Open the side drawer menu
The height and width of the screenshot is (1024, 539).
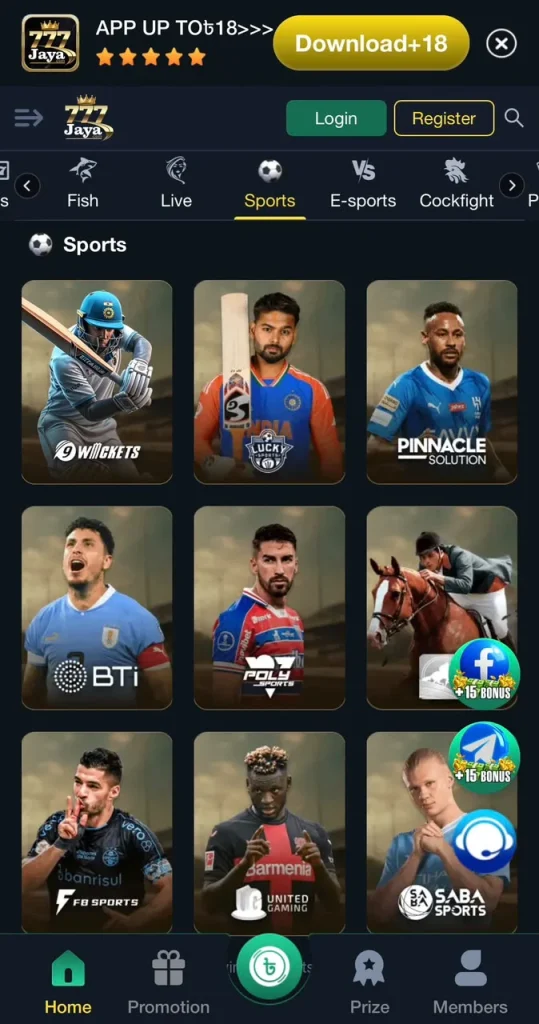coord(29,118)
